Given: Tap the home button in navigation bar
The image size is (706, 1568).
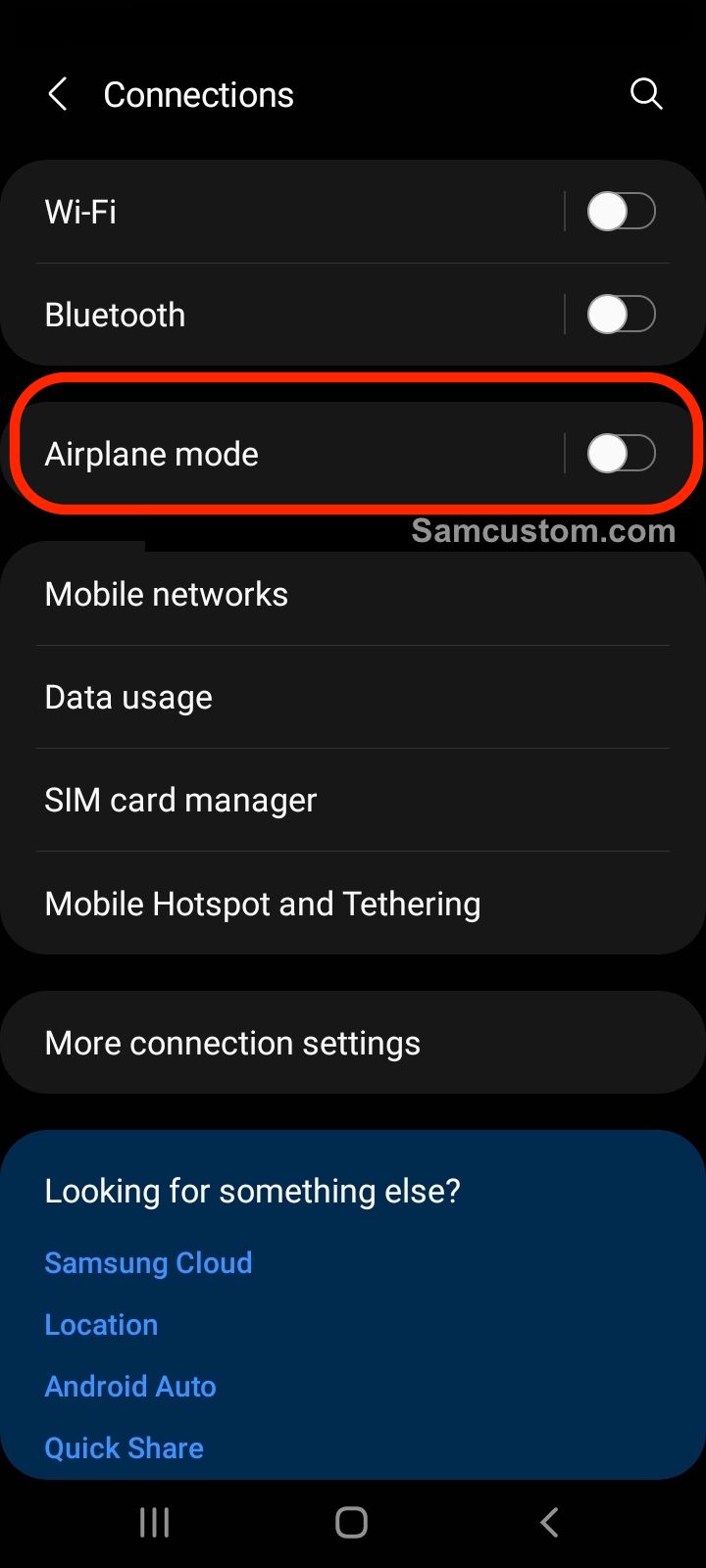Looking at the screenshot, I should tap(351, 1522).
